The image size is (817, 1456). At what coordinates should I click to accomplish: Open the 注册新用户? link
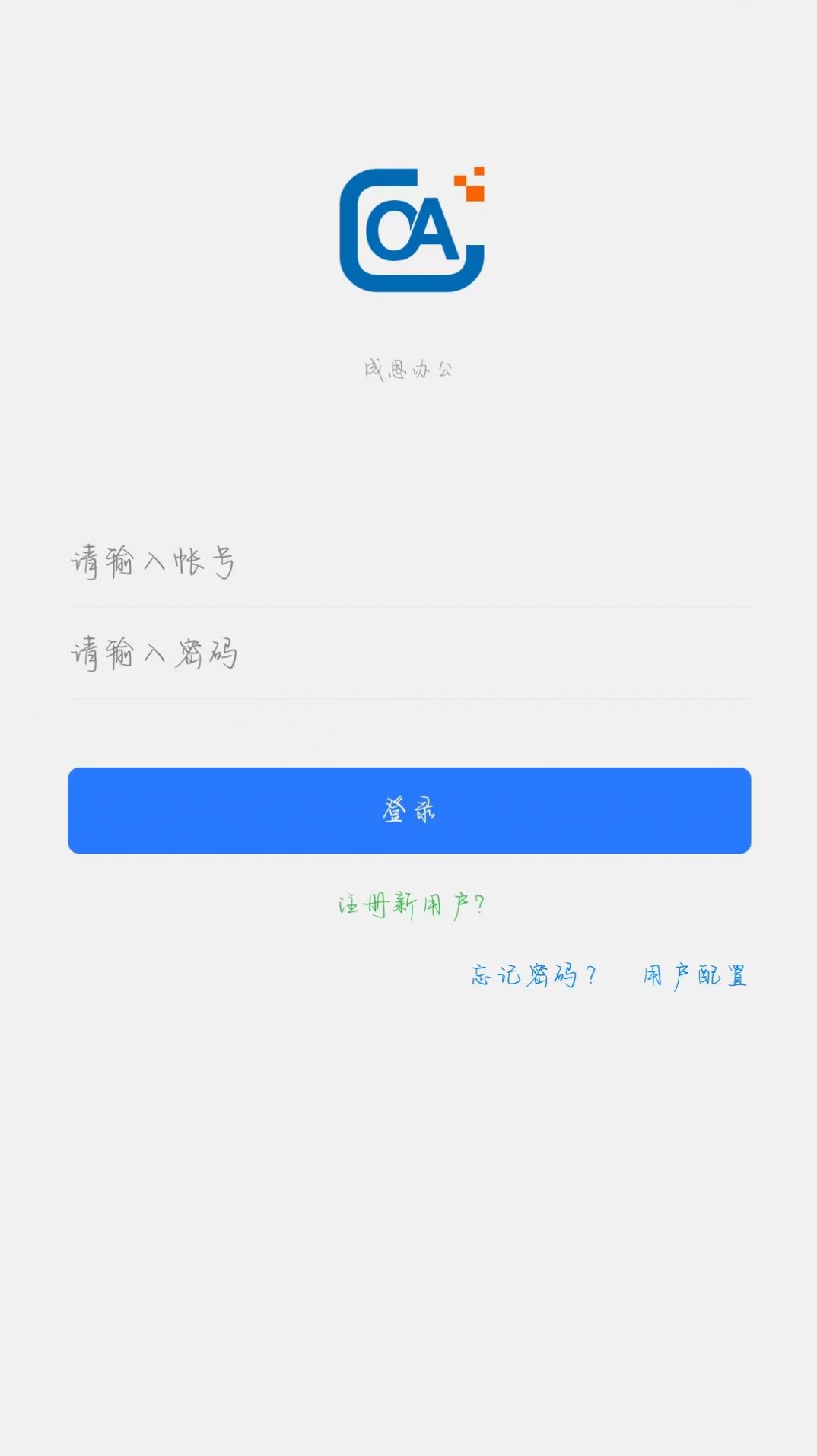(411, 905)
